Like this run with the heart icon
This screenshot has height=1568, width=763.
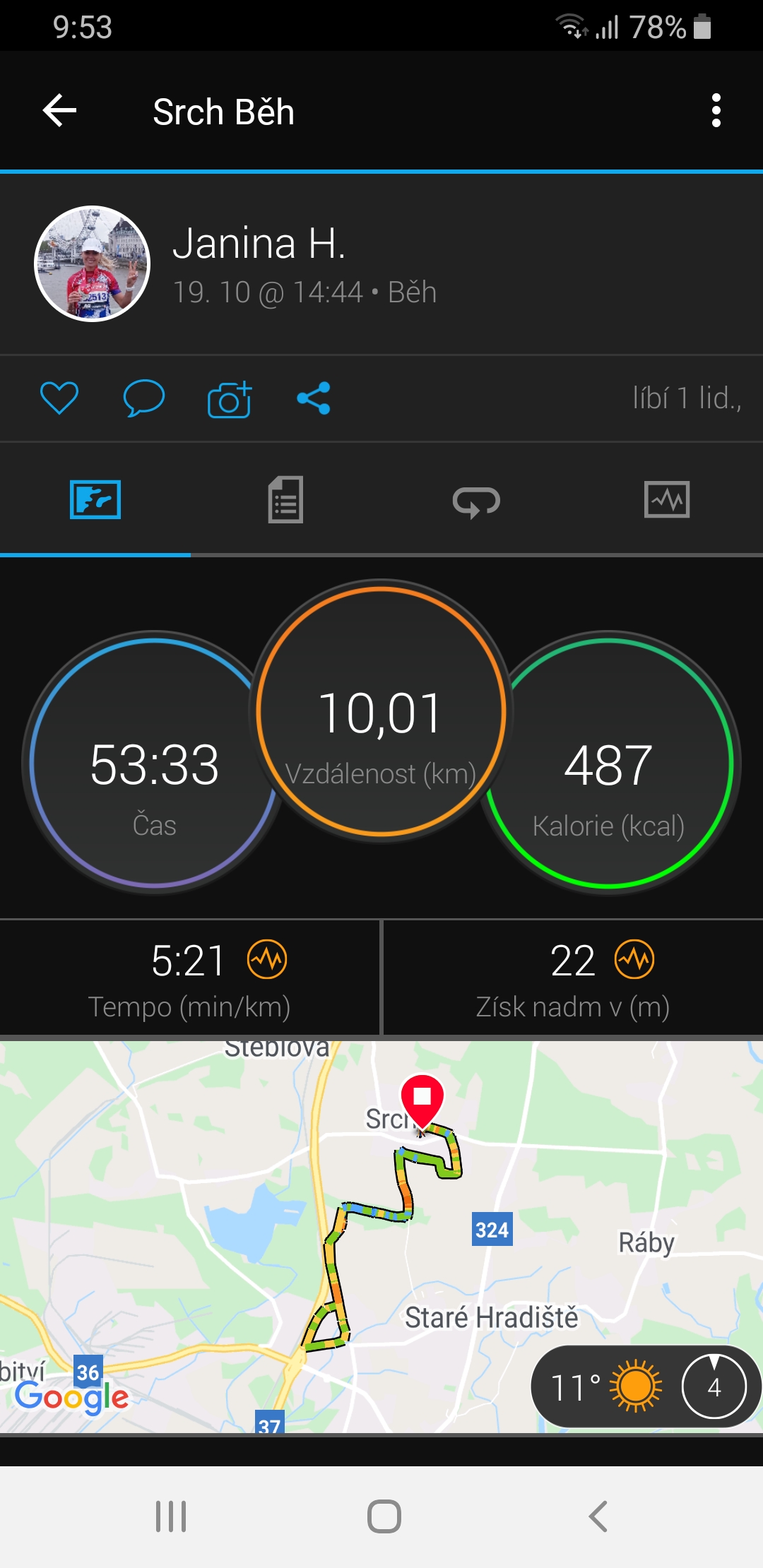click(59, 398)
